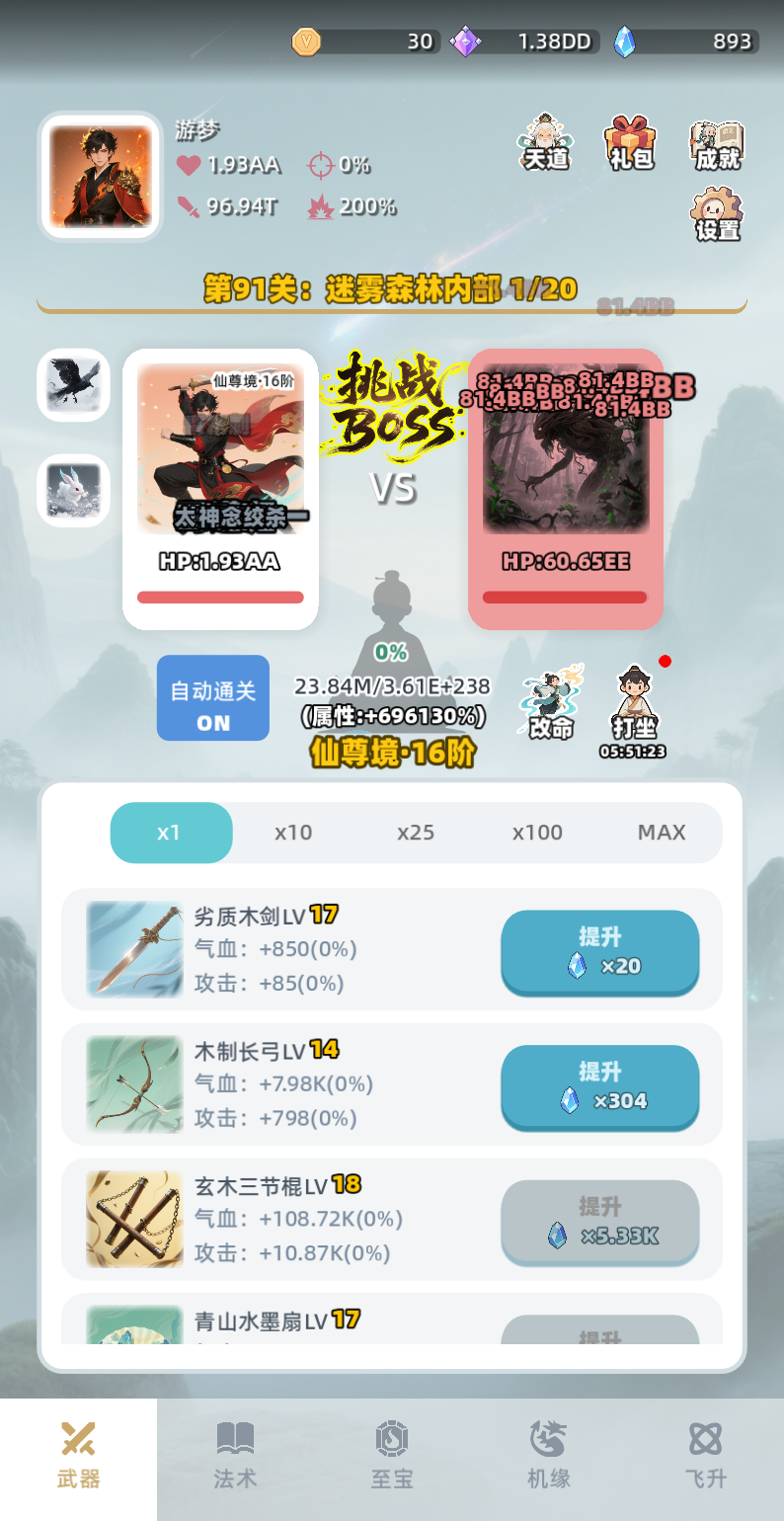The image size is (784, 1521).
Task: Select the x1 upgrade multiplier
Action: [170, 833]
